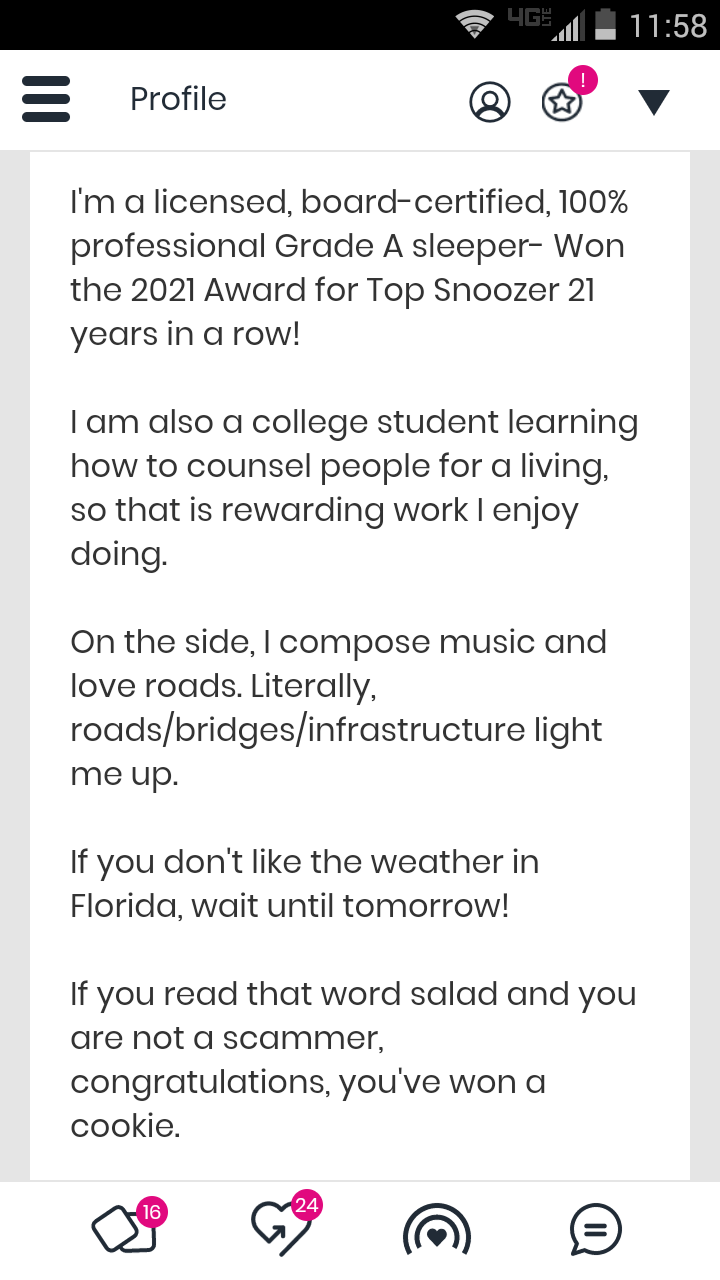The height and width of the screenshot is (1280, 720).
Task: Switch to the heart broadcast tab
Action: click(436, 1230)
